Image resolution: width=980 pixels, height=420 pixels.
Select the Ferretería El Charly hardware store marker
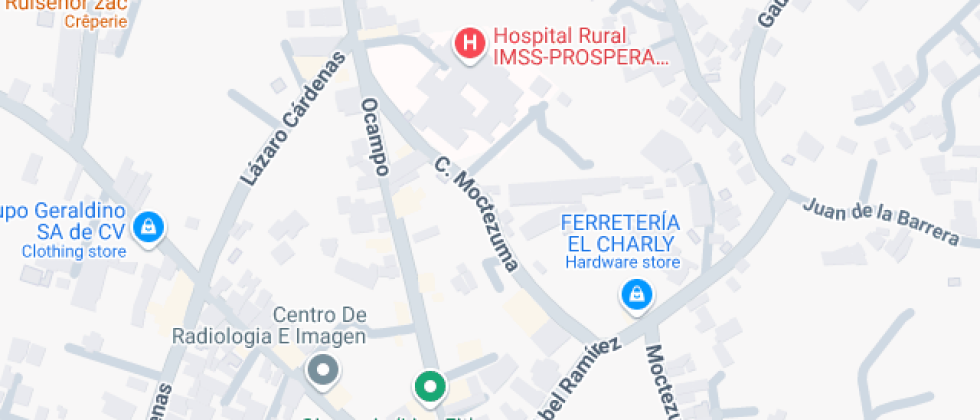click(634, 294)
